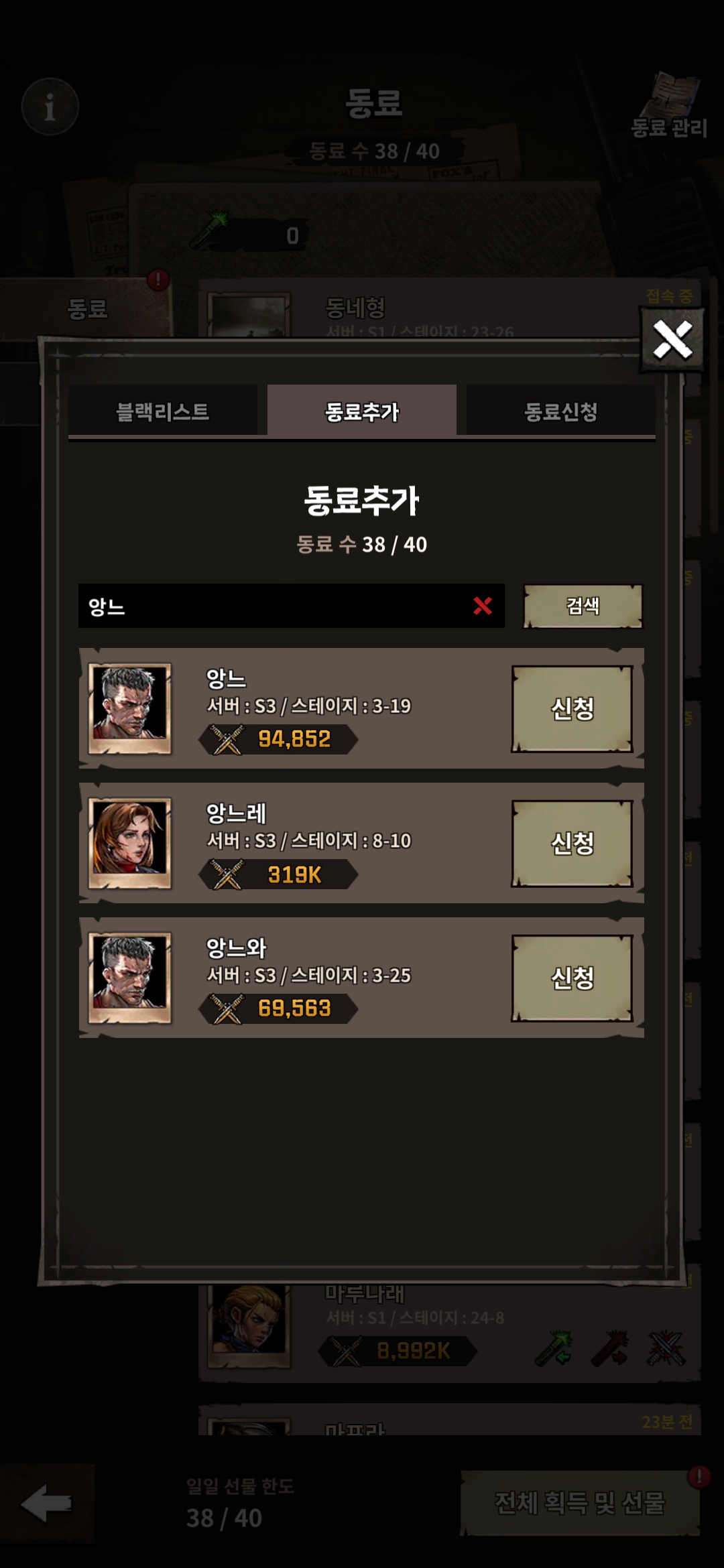
Task: Clear the search text with red X
Action: click(x=483, y=606)
